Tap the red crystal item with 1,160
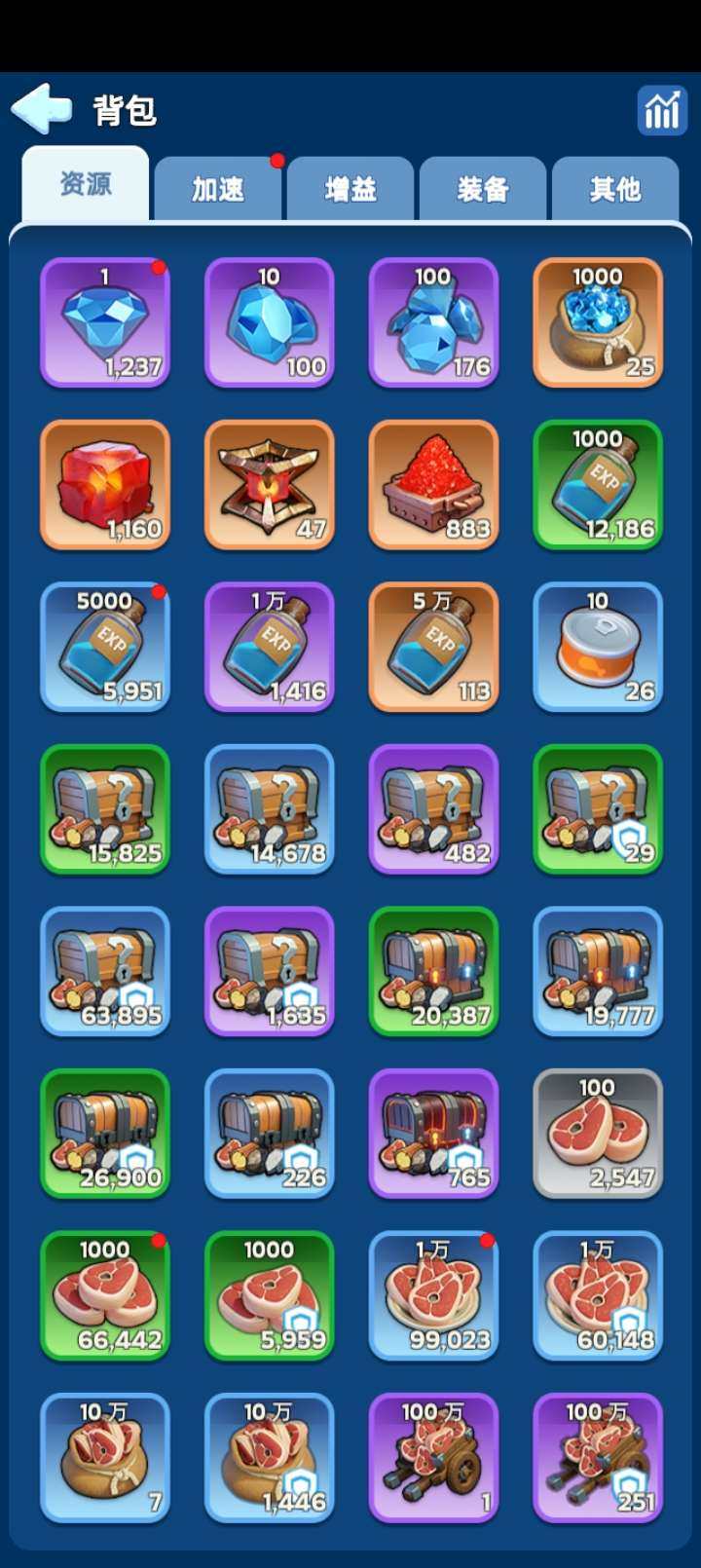Viewport: 701px width, 1568px height. pos(105,485)
